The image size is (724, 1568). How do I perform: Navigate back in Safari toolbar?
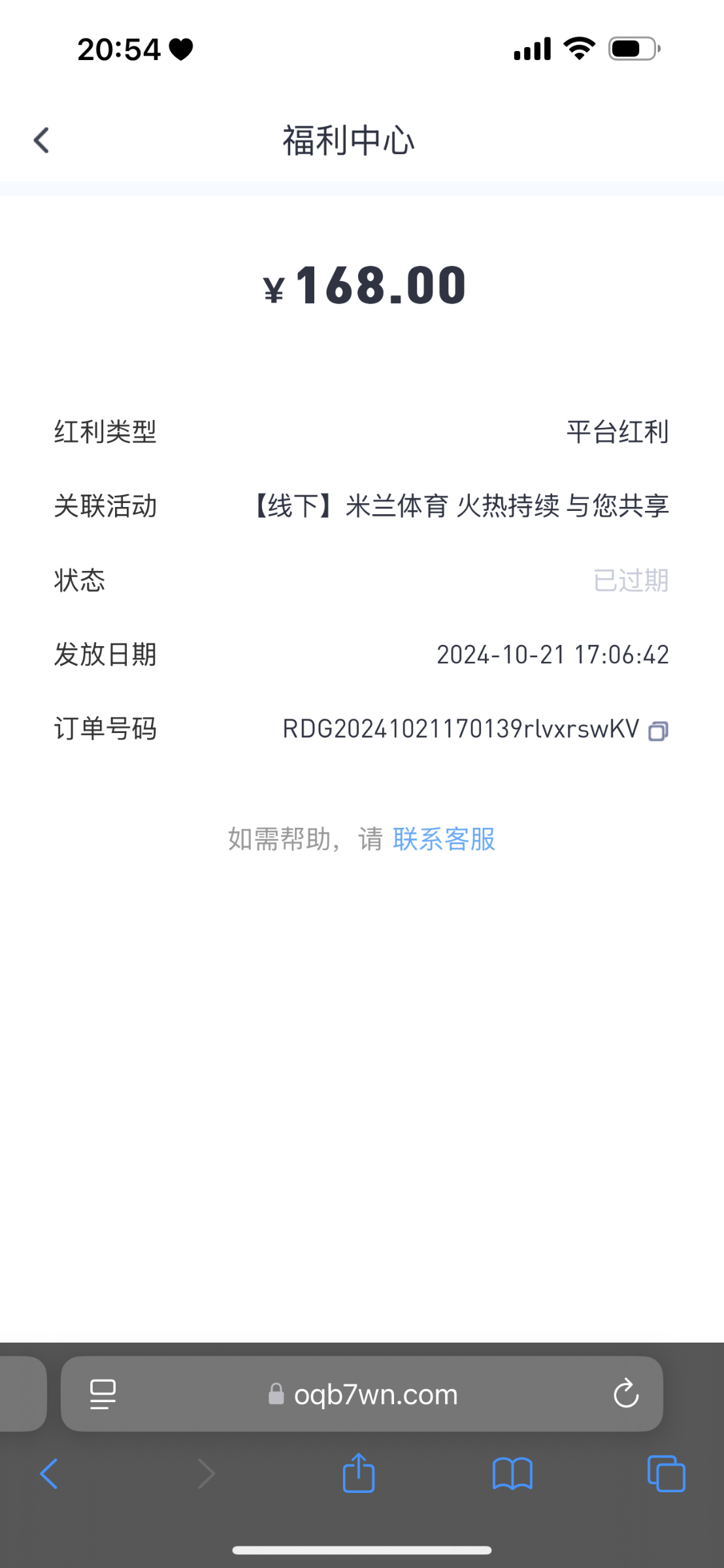coord(49,1474)
